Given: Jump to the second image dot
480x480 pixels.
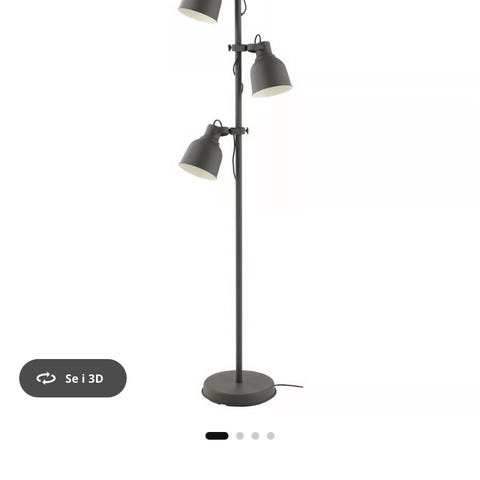Looking at the screenshot, I should [240, 436].
